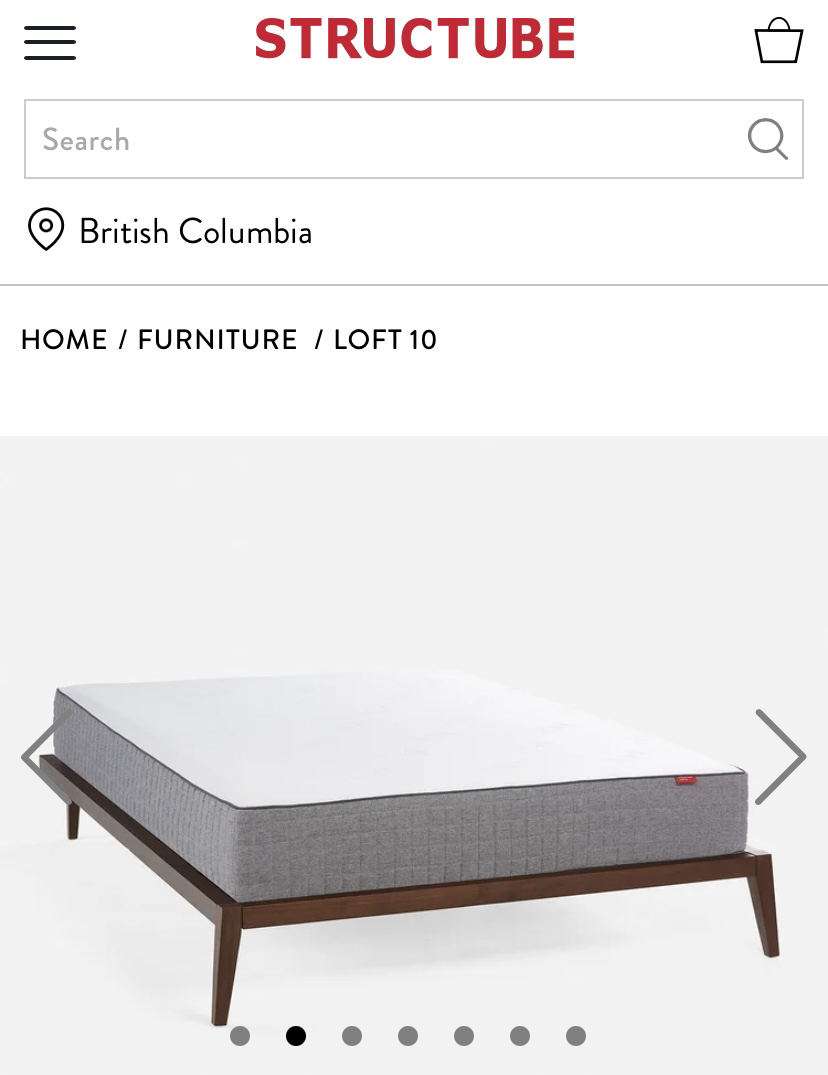
Task: Open the fourth carousel indicator
Action: click(x=408, y=1036)
